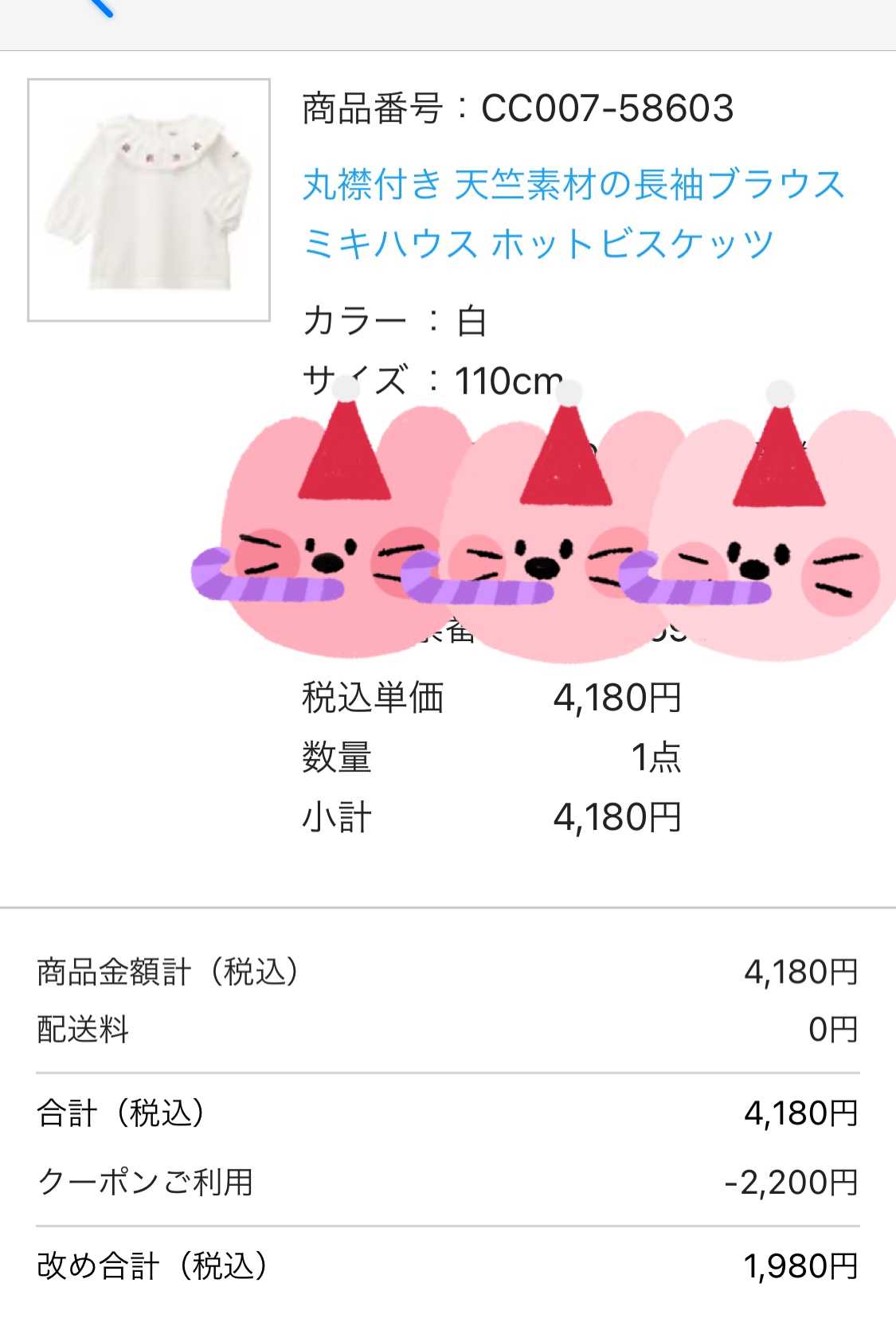This screenshot has width=896, height=1330.
Task: Tap the white blouse product image
Action: 149,200
